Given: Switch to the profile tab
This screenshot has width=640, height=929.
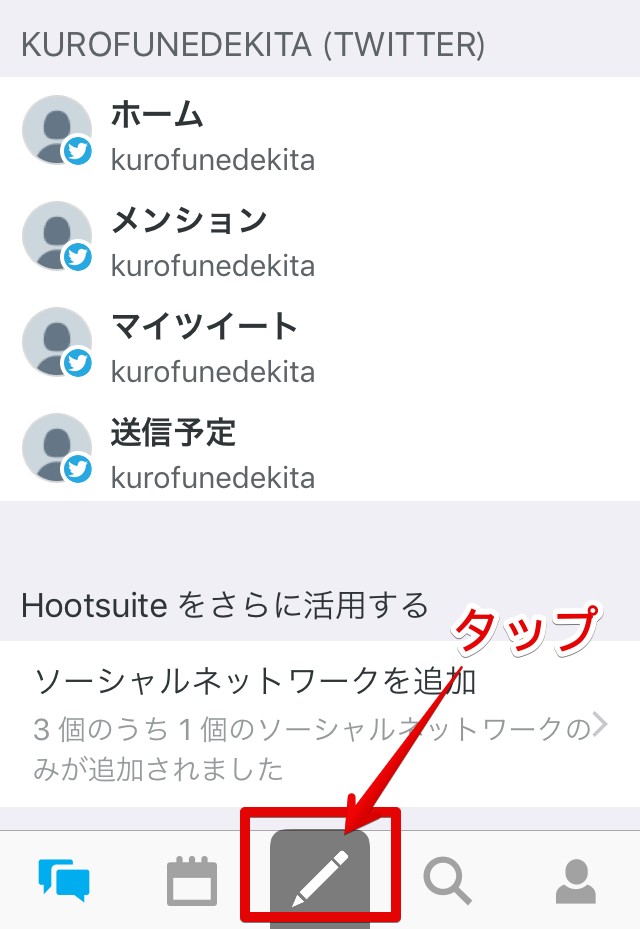Looking at the screenshot, I should click(x=576, y=881).
